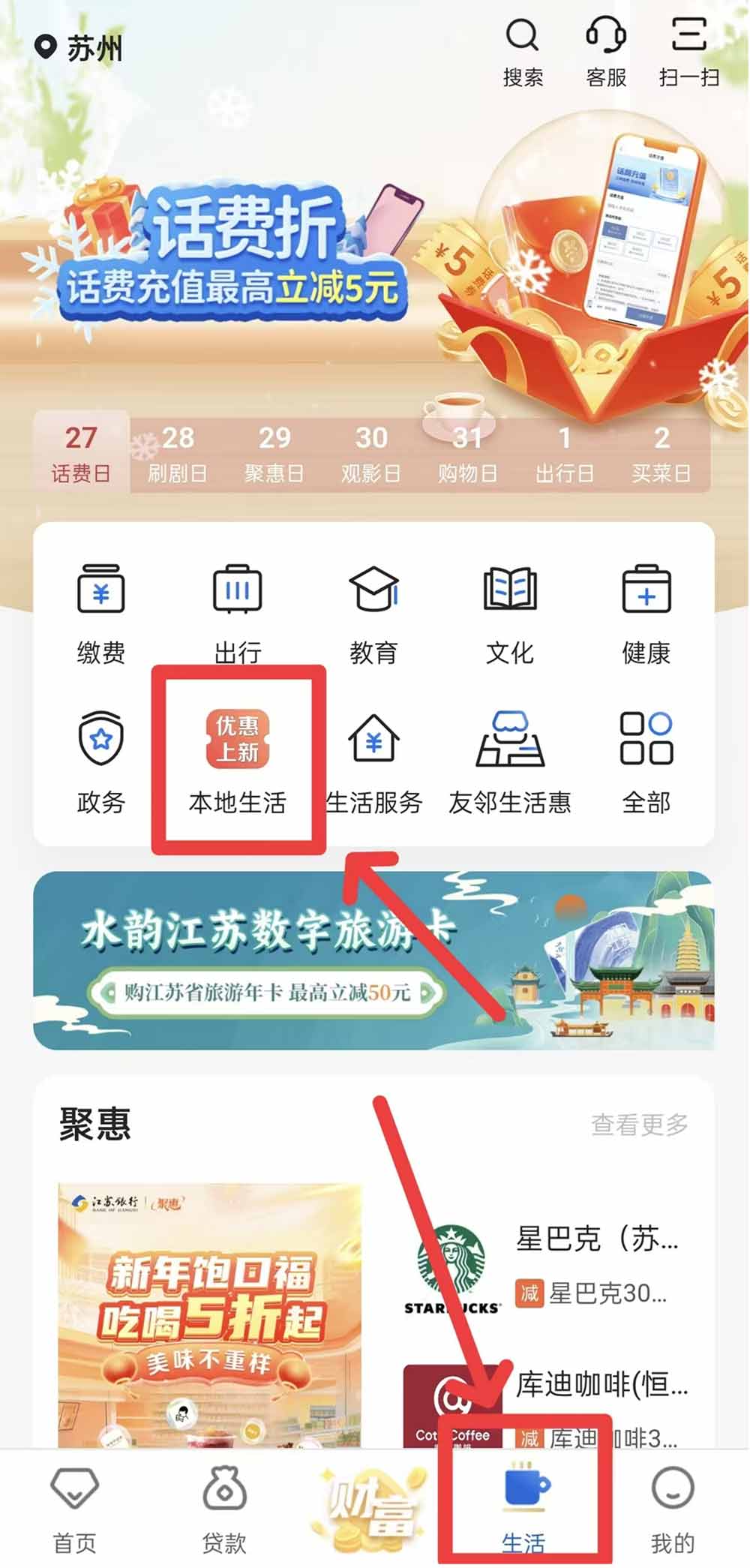Select the 30 观影日 date tab
Viewport: 750px width, 1568px height.
(371, 454)
